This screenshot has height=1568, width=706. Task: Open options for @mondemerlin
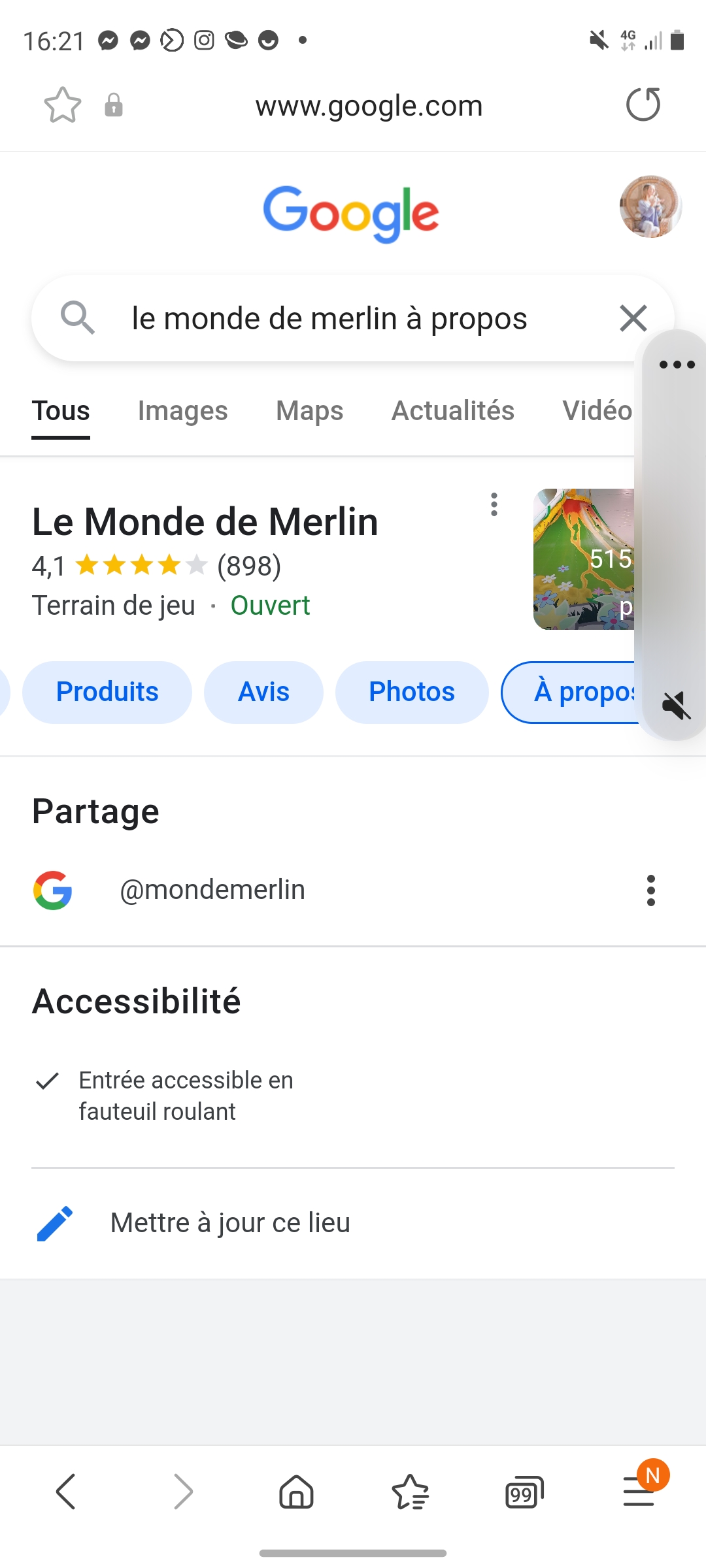650,890
